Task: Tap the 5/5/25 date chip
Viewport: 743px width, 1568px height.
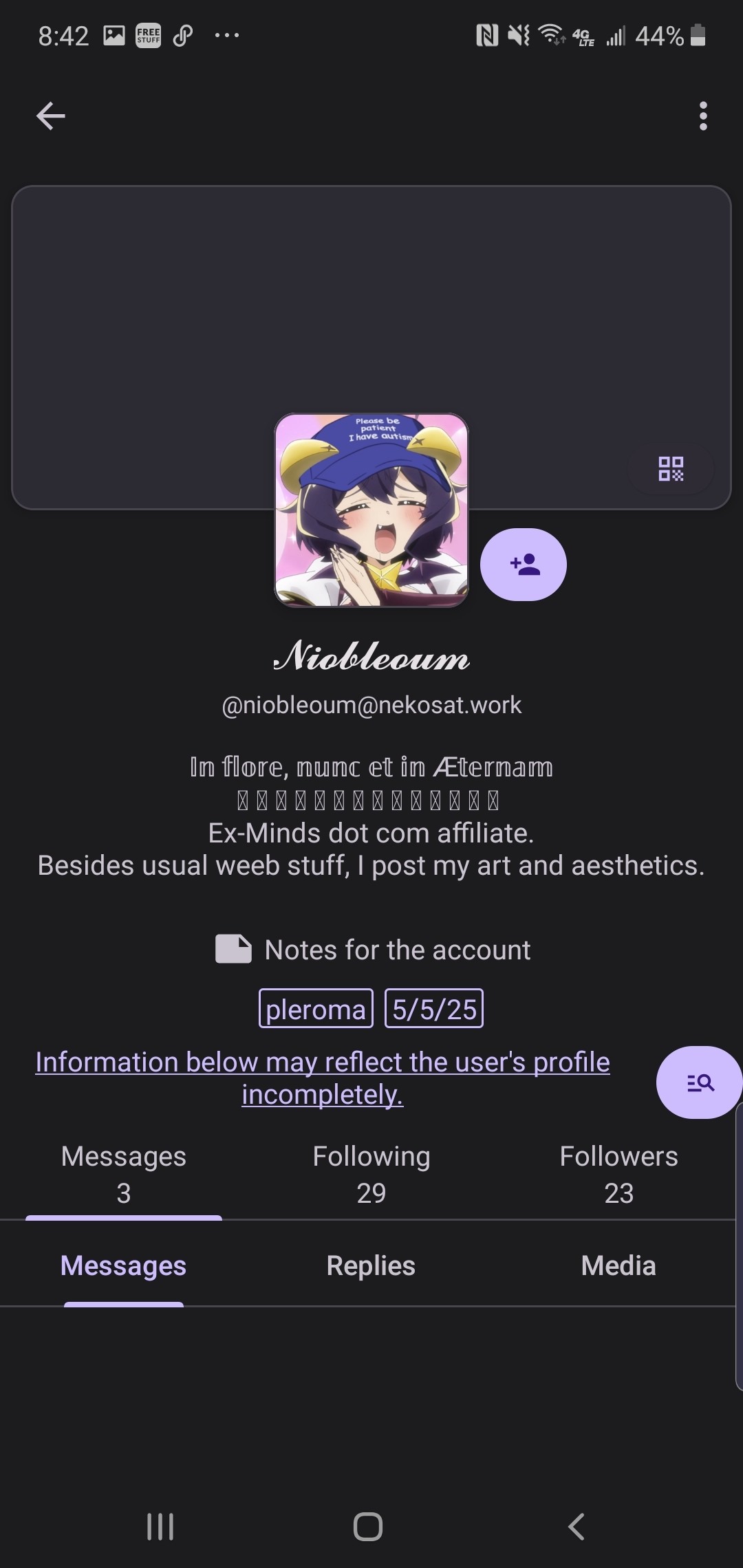Action: (434, 1009)
